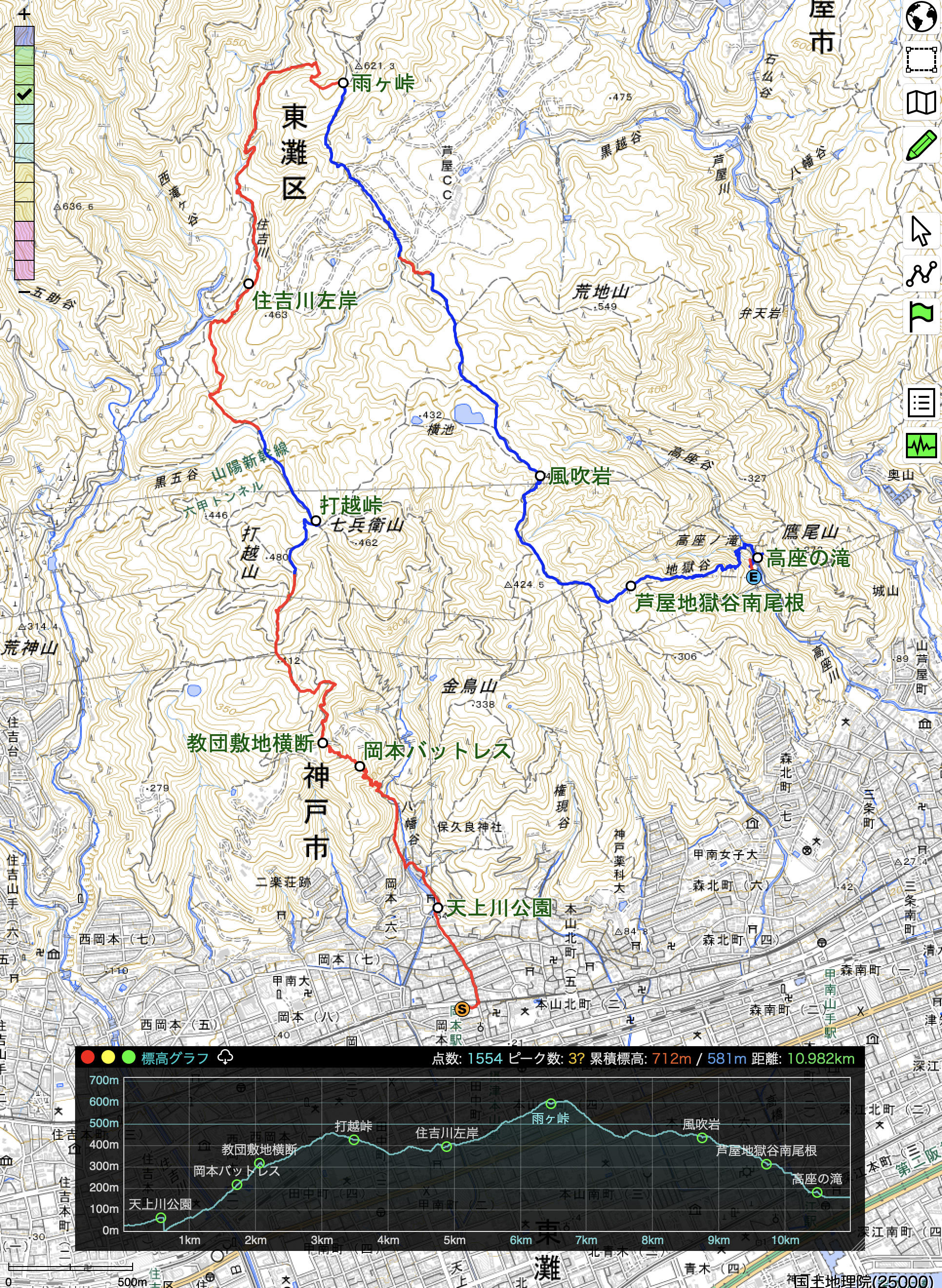This screenshot has height=1288, width=942.
Task: Select the 雨ヶ峠 waypoint marker on map
Action: (x=343, y=83)
